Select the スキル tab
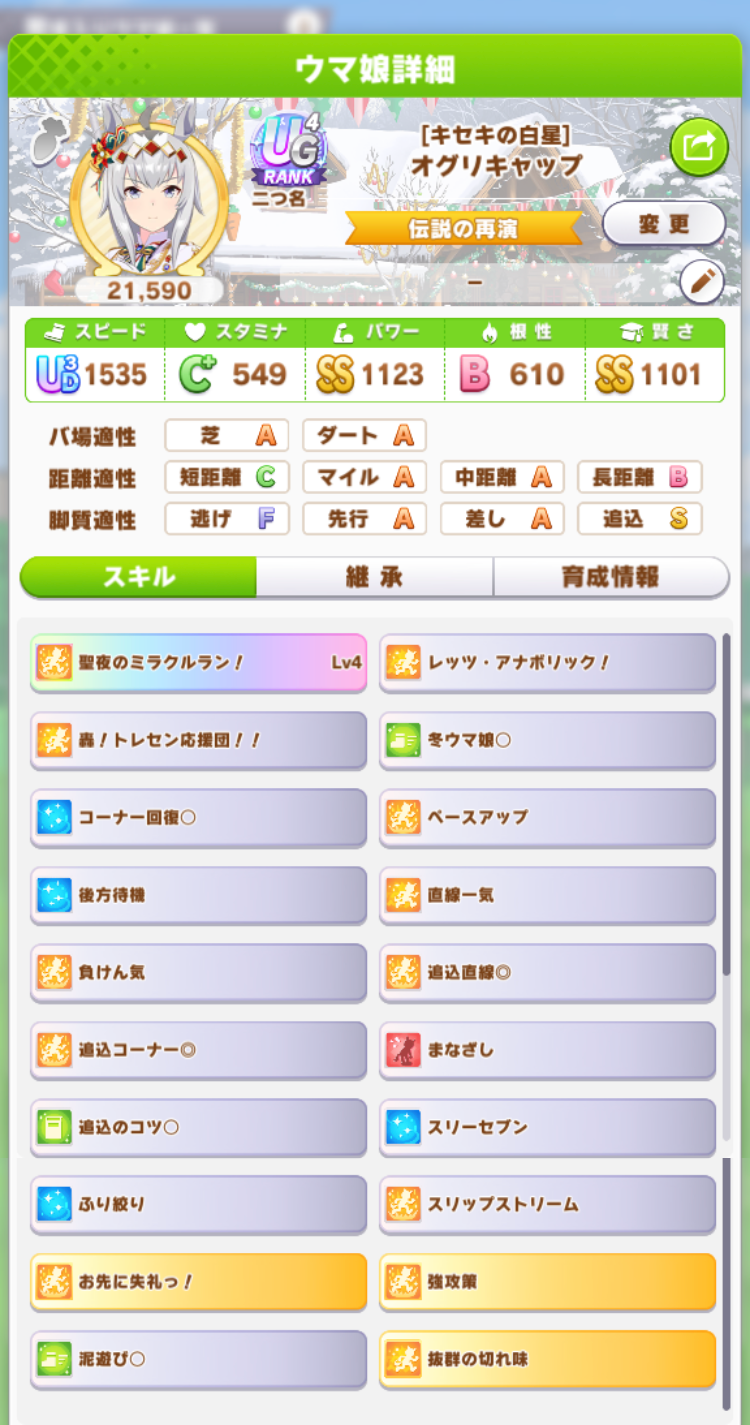The height and width of the screenshot is (1425, 750). coord(139,577)
